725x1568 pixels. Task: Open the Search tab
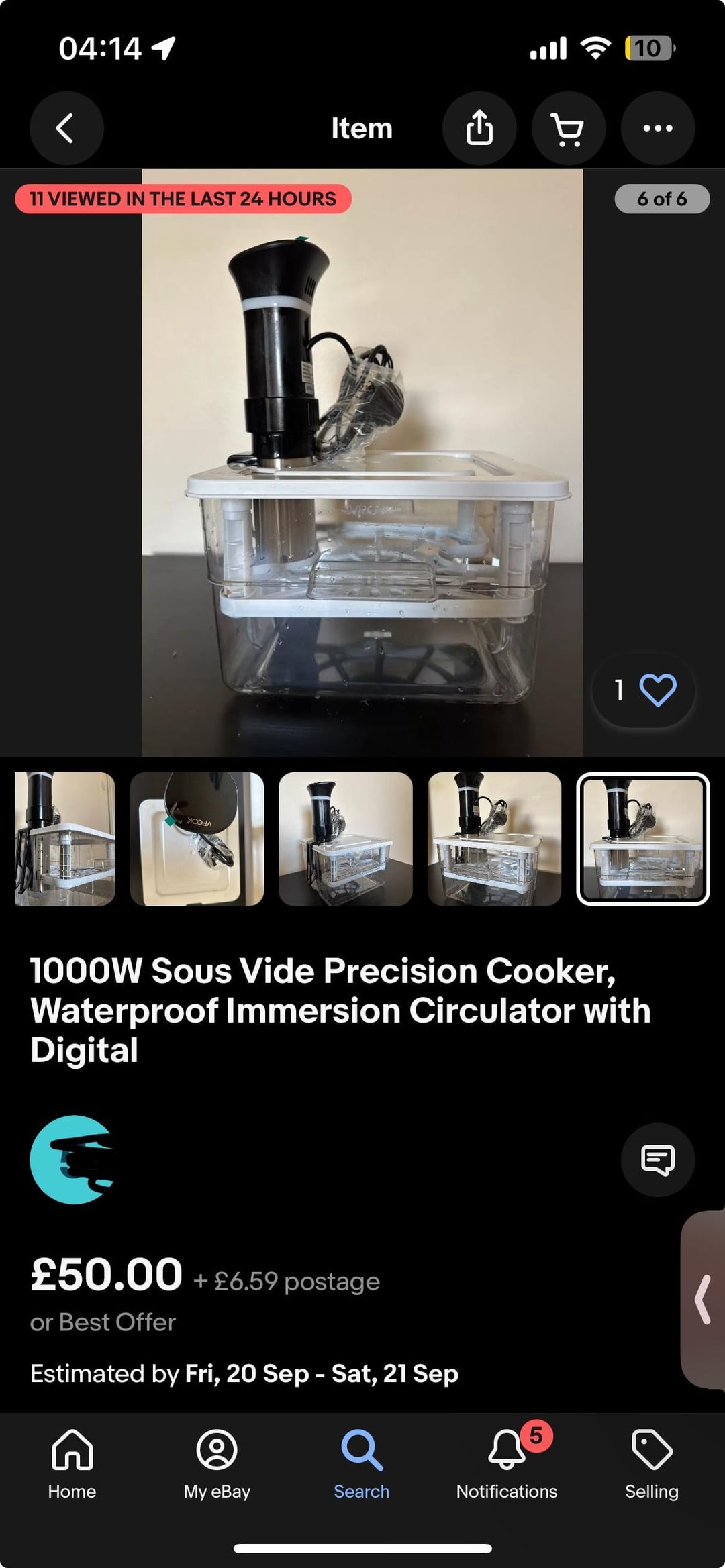362,1463
